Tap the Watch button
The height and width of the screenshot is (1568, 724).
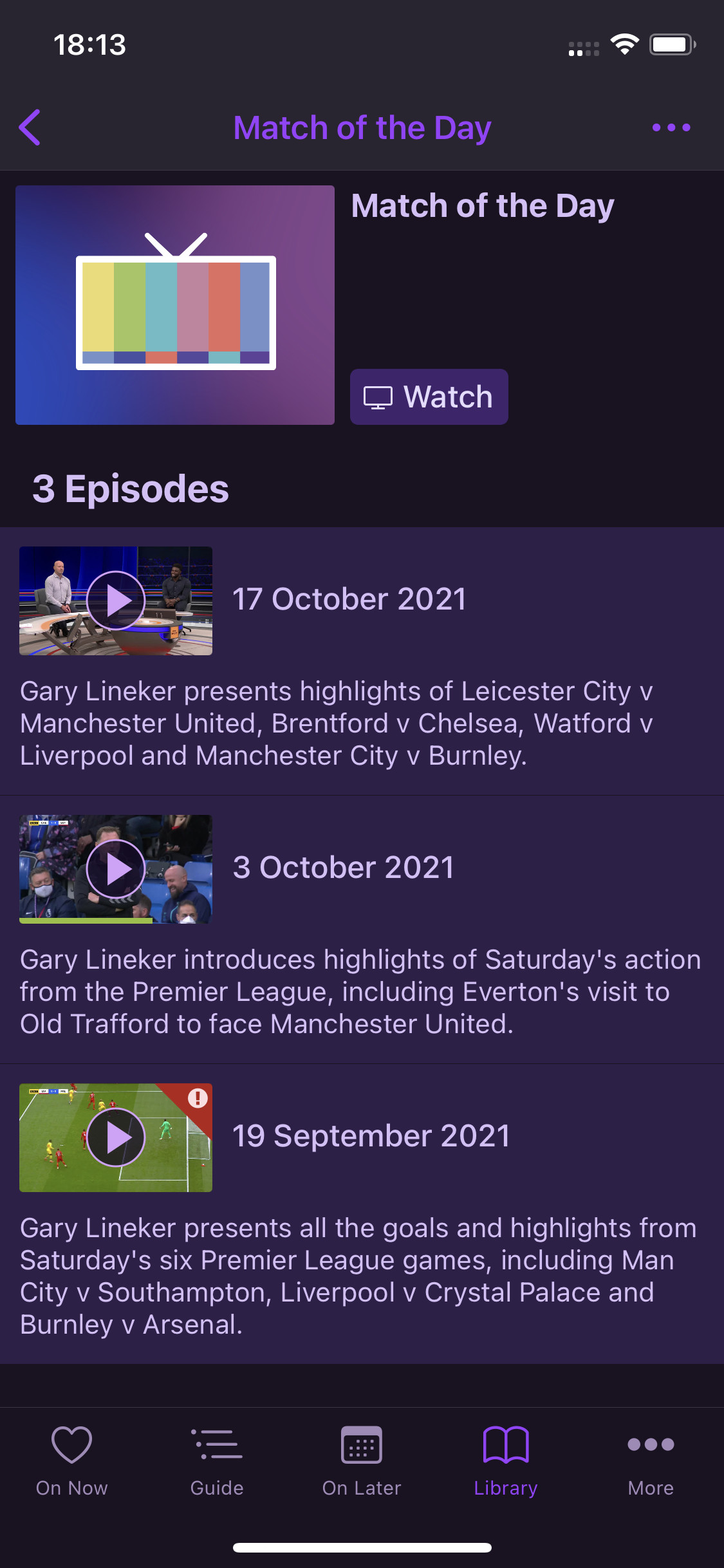[429, 397]
